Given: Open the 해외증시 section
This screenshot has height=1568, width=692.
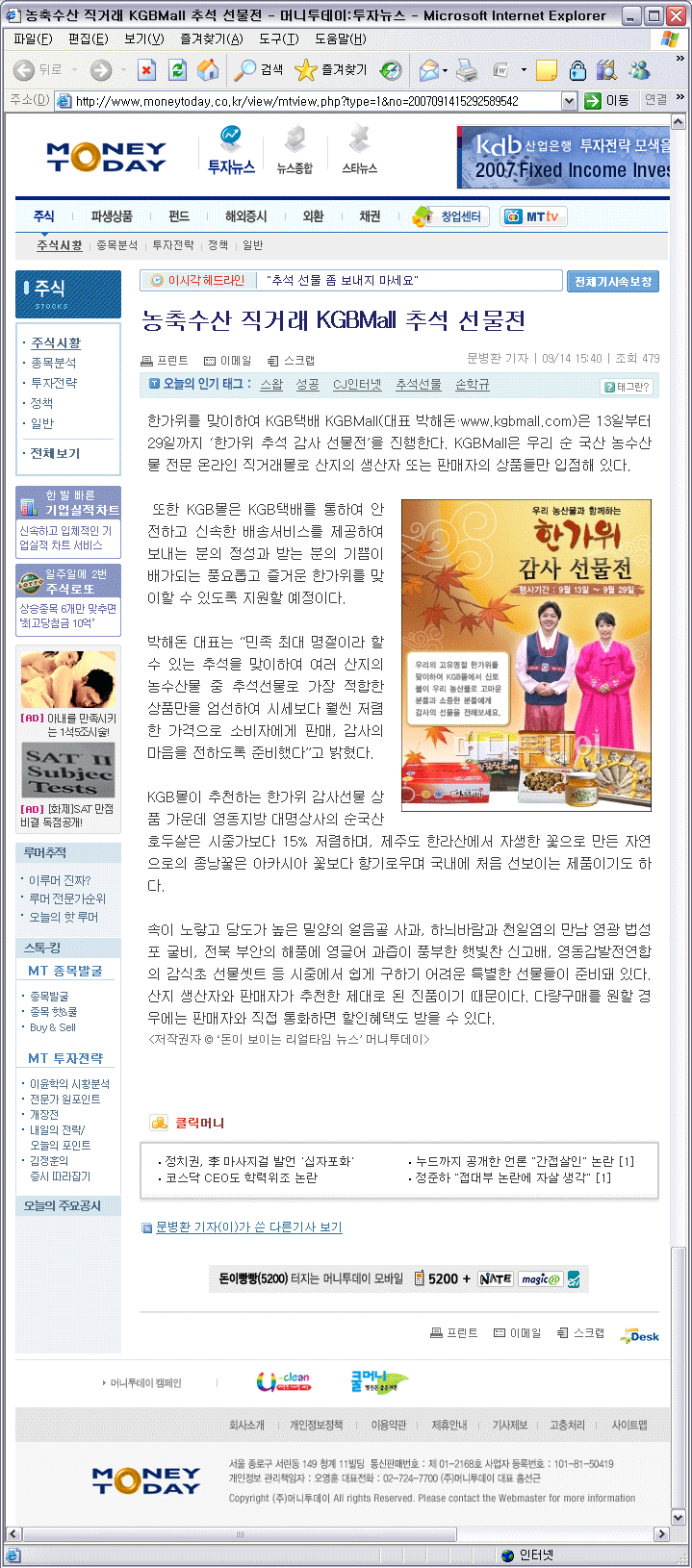Looking at the screenshot, I should [245, 216].
